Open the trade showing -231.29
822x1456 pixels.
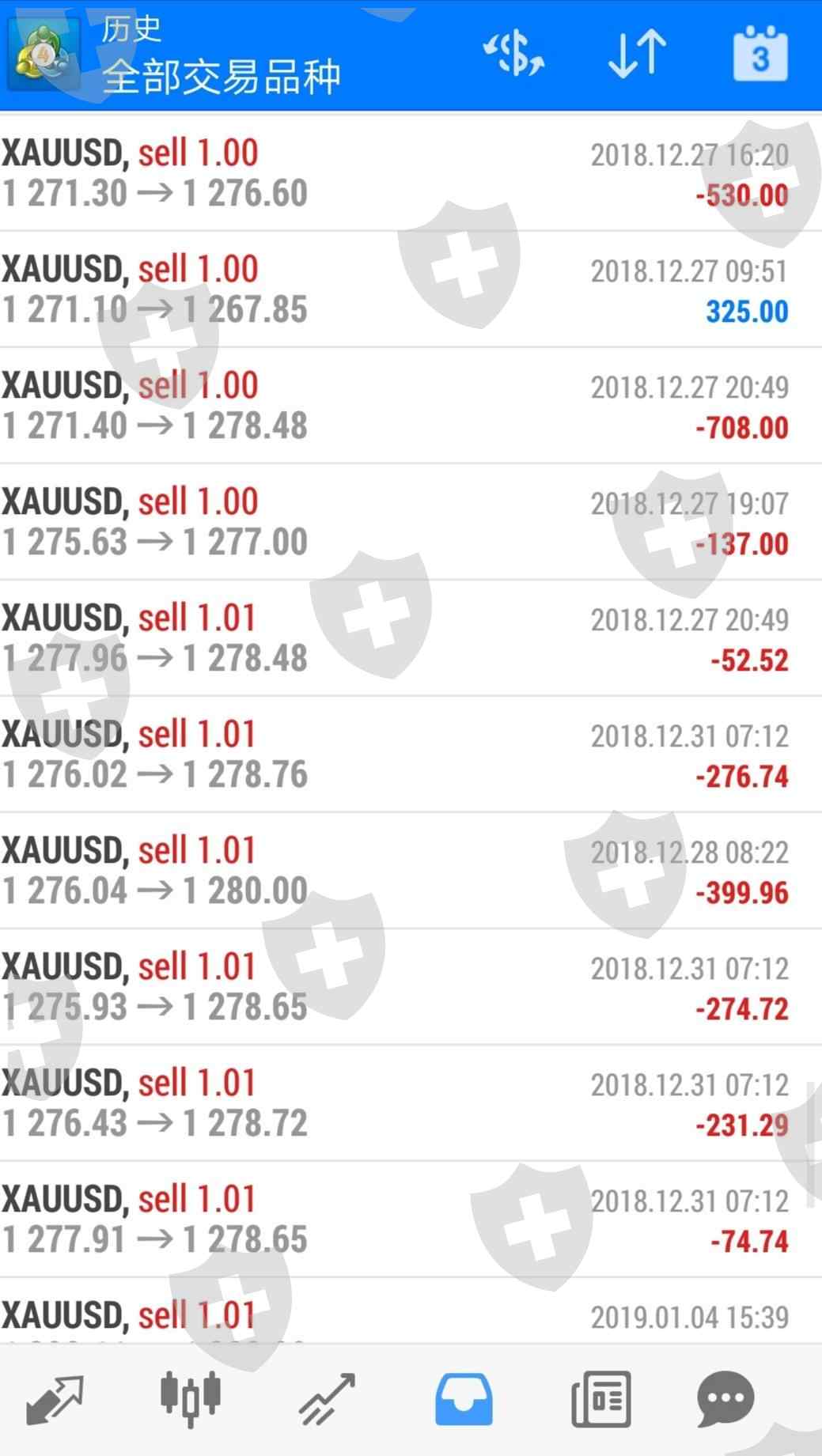pyautogui.click(x=396, y=1103)
